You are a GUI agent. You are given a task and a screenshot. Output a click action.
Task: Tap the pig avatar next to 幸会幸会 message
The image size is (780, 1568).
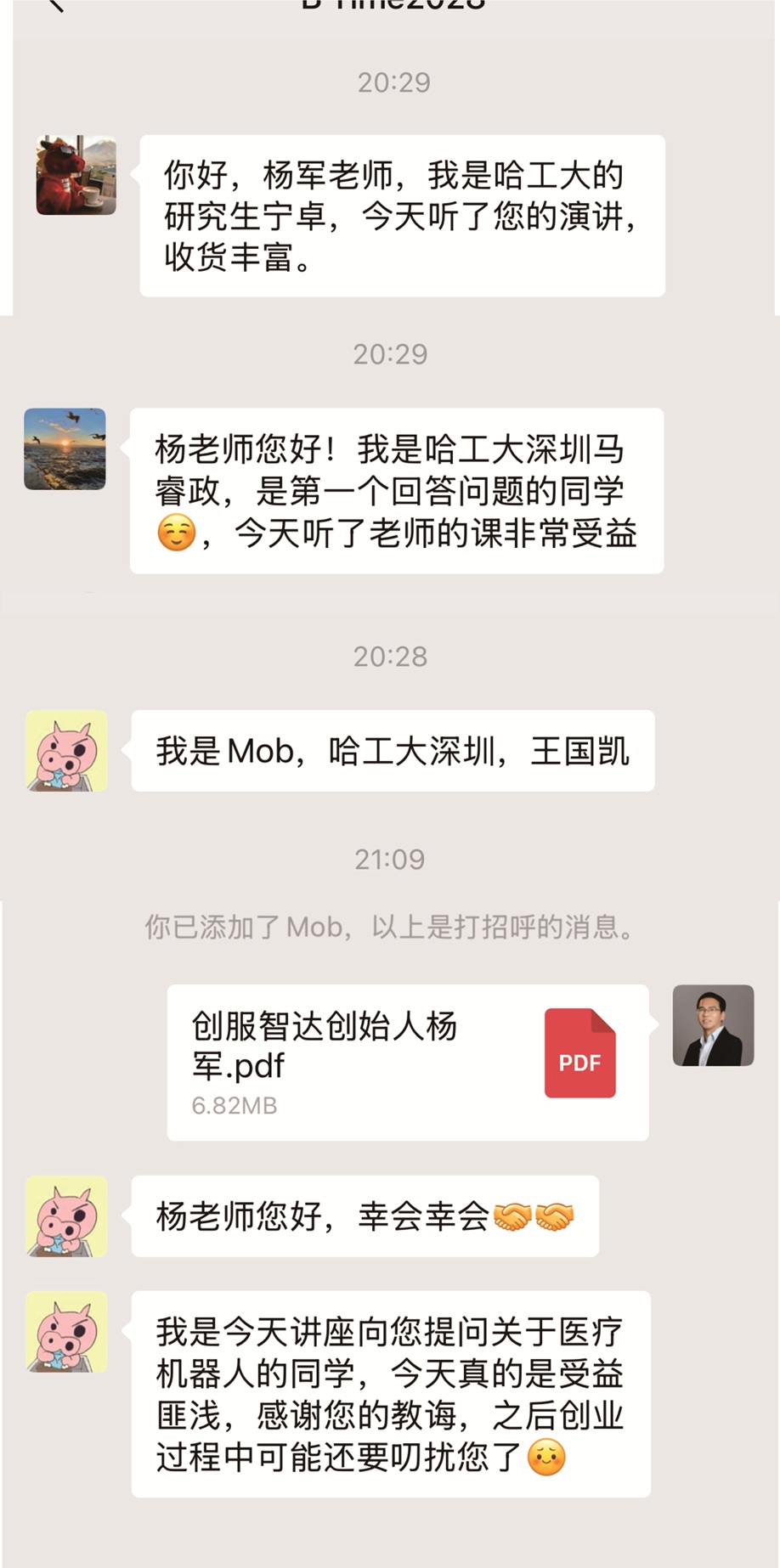[x=65, y=1216]
